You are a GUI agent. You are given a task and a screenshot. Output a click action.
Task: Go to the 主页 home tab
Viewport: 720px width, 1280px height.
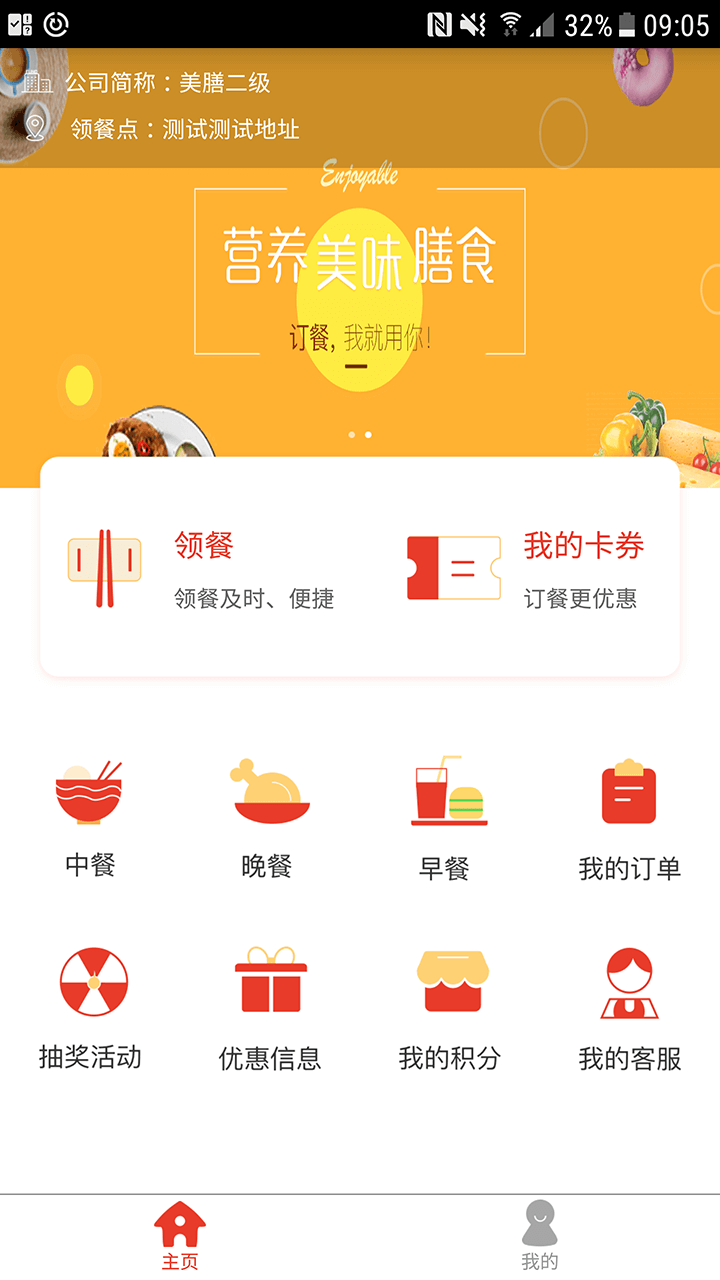(x=180, y=1236)
